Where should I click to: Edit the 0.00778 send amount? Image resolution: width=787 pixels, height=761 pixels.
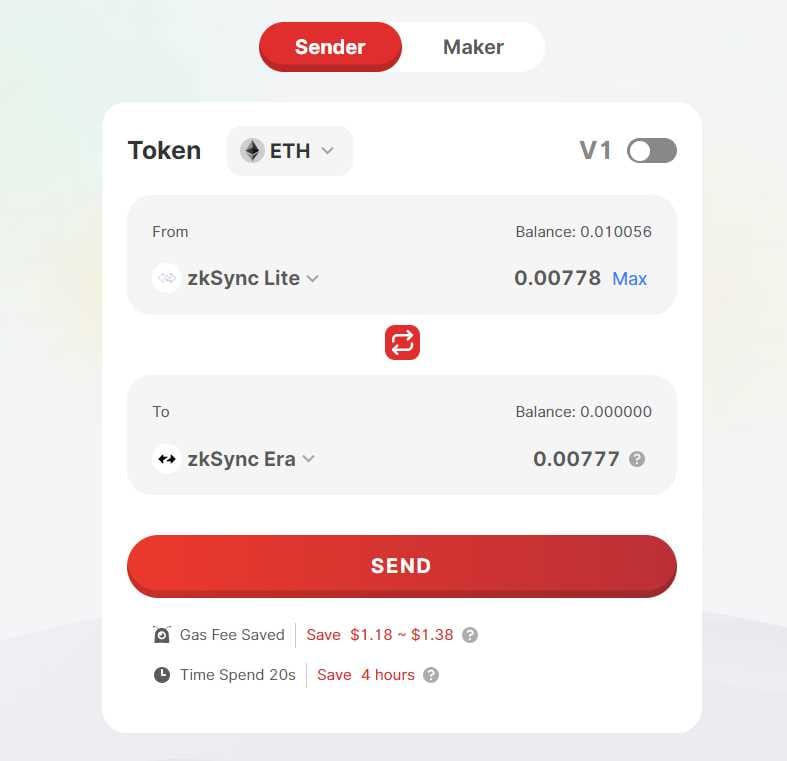[557, 278]
